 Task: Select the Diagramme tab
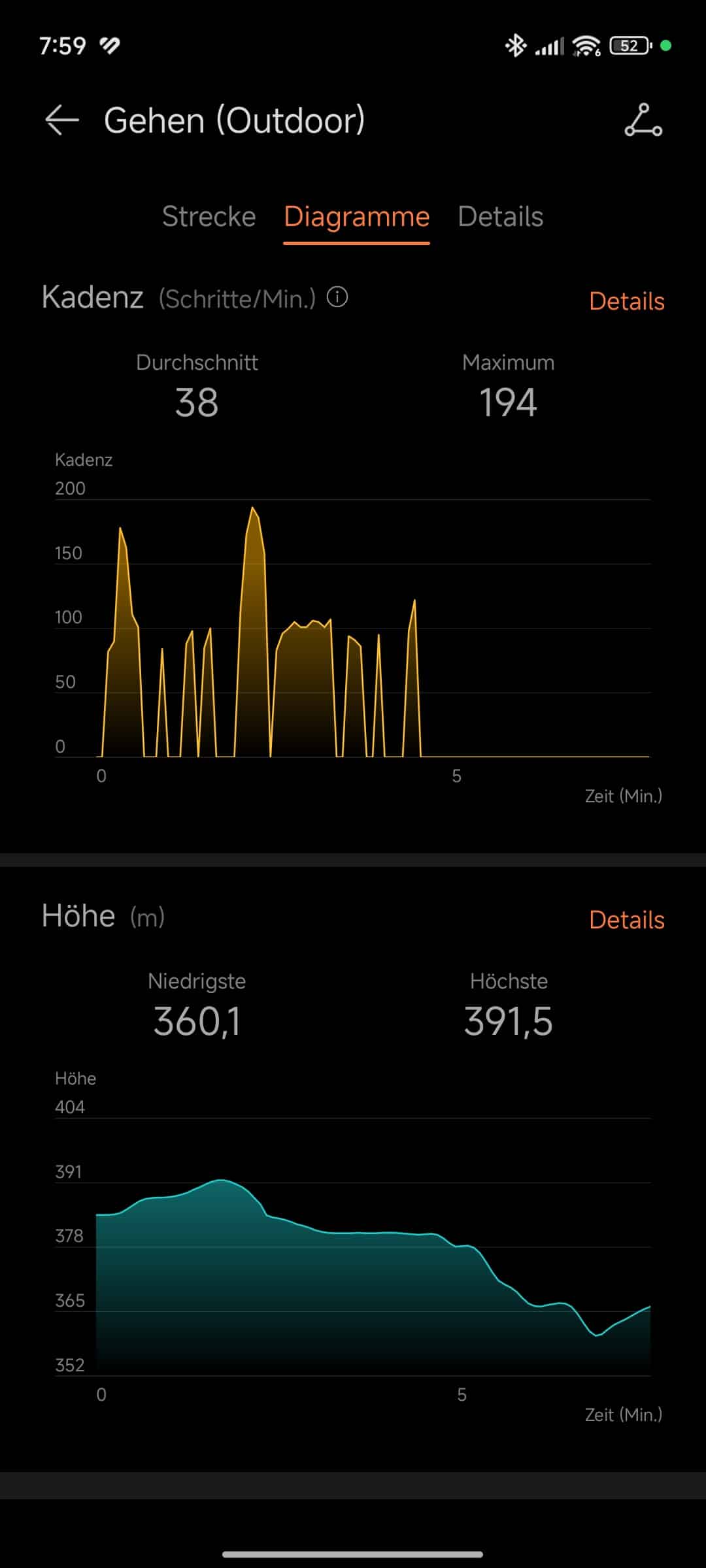pos(356,217)
